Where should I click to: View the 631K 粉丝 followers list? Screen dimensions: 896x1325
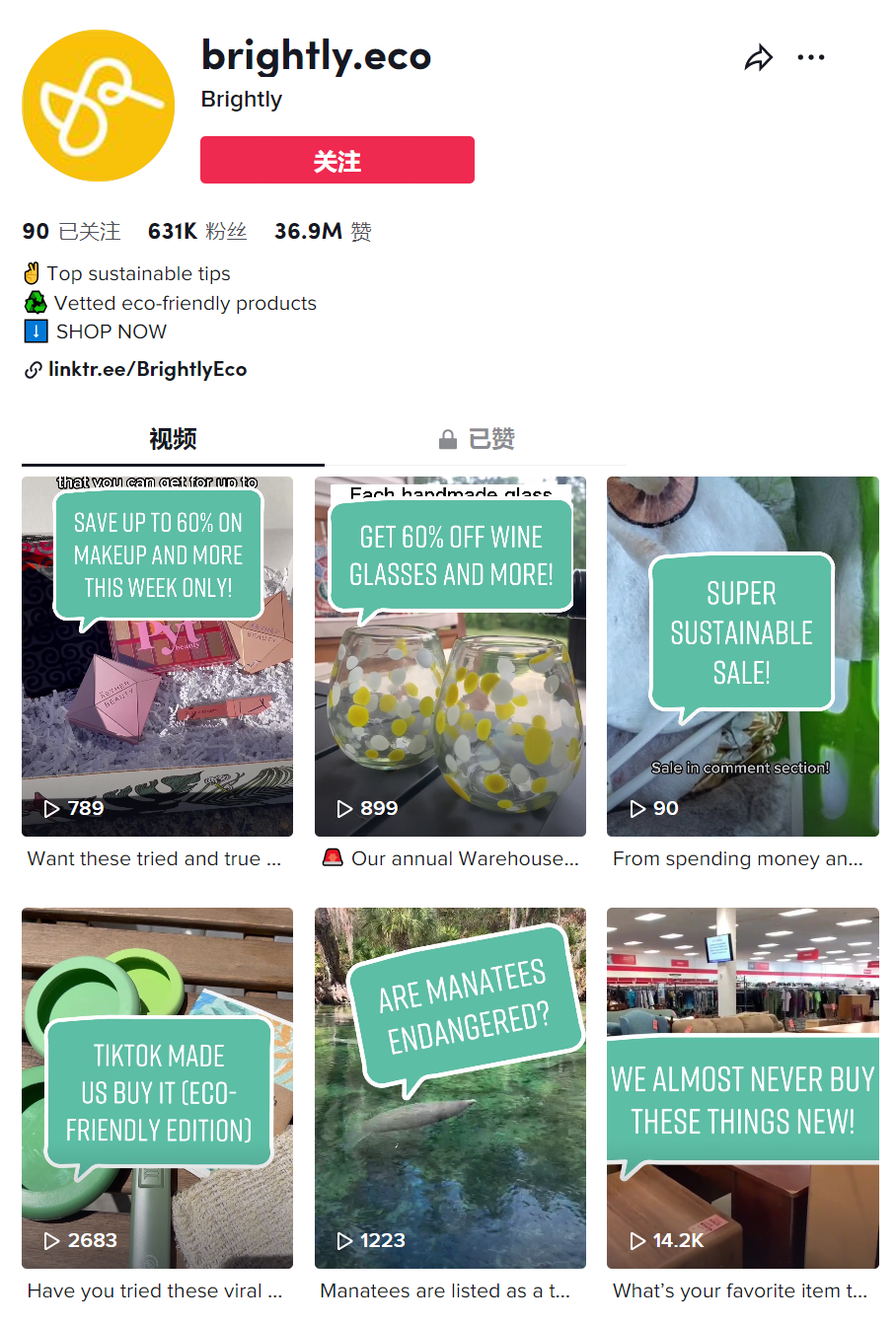click(x=196, y=232)
